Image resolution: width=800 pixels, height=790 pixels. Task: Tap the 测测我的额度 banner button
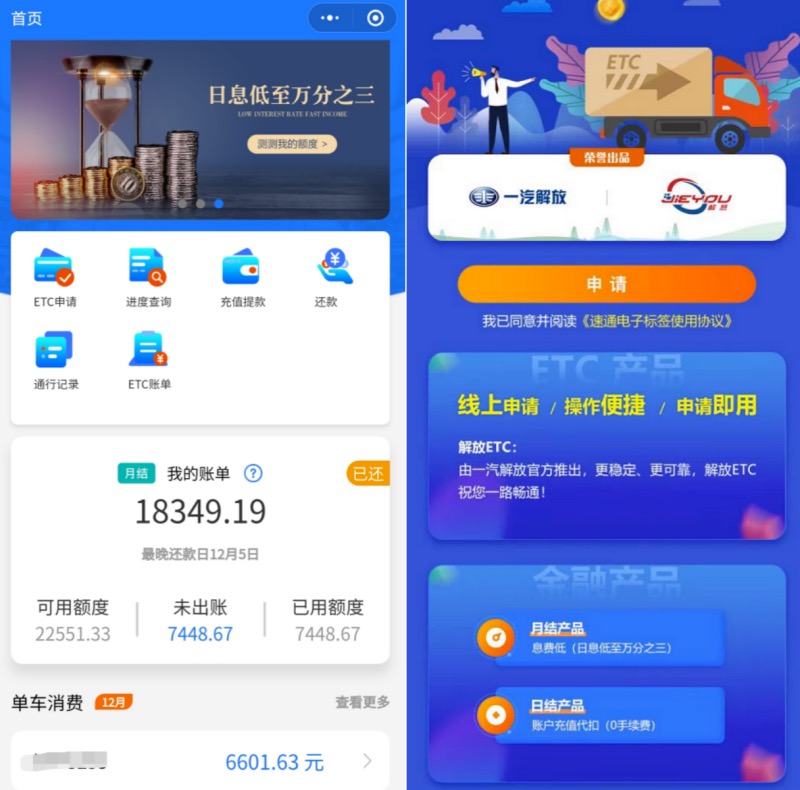click(291, 144)
